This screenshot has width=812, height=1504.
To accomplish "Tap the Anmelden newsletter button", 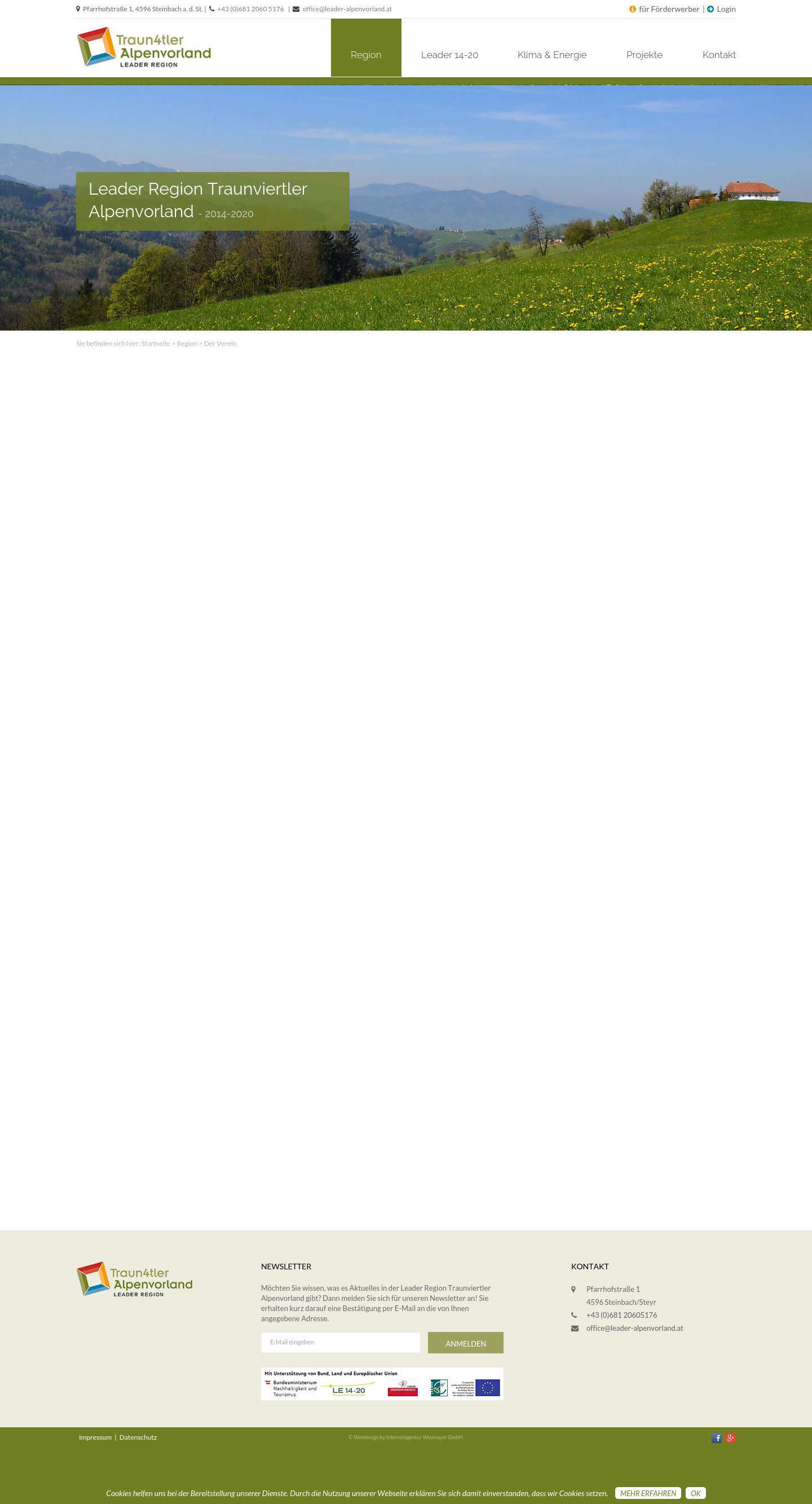I will tap(465, 1343).
